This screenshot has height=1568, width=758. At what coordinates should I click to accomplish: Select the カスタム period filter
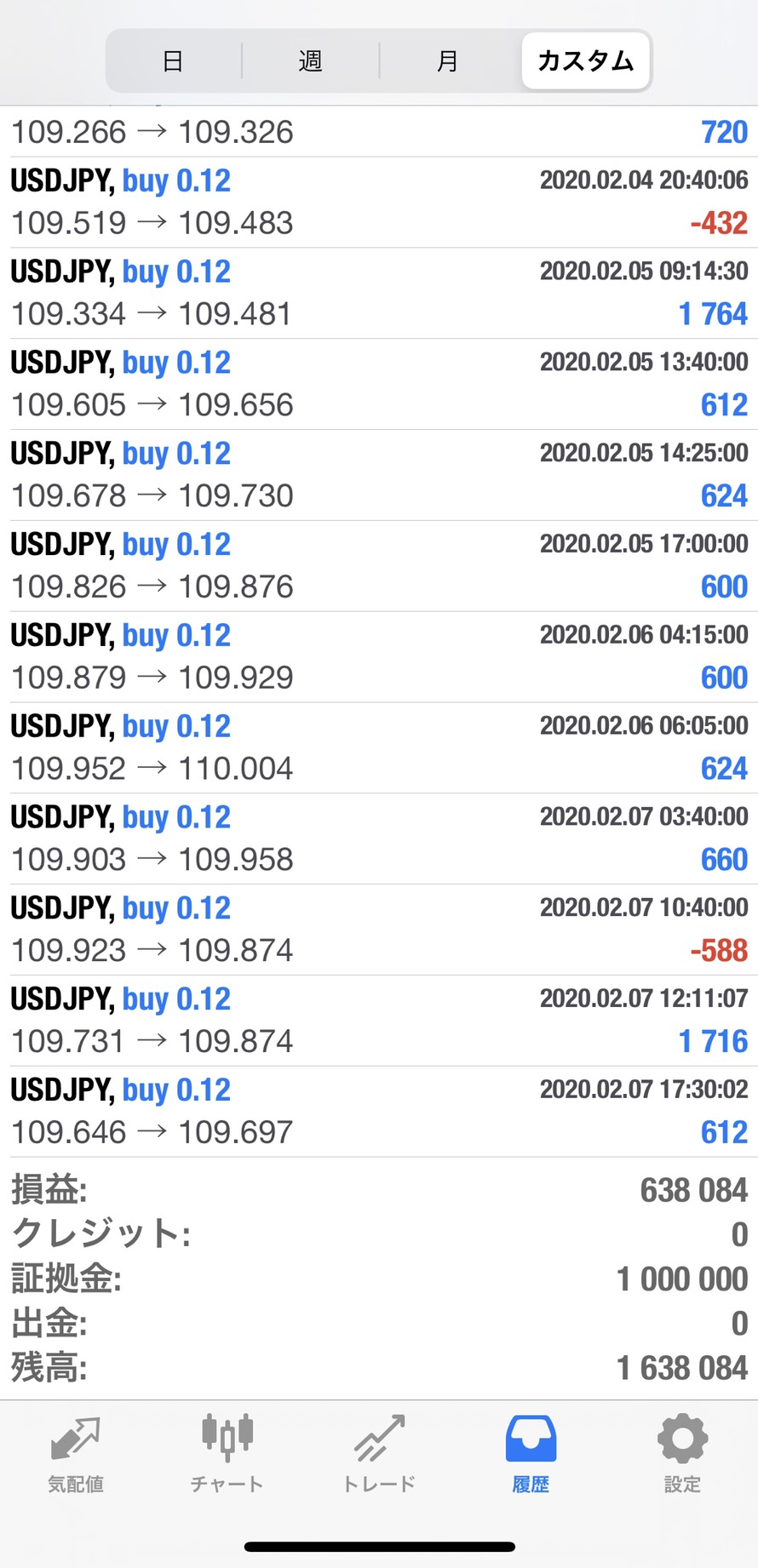pos(586,60)
